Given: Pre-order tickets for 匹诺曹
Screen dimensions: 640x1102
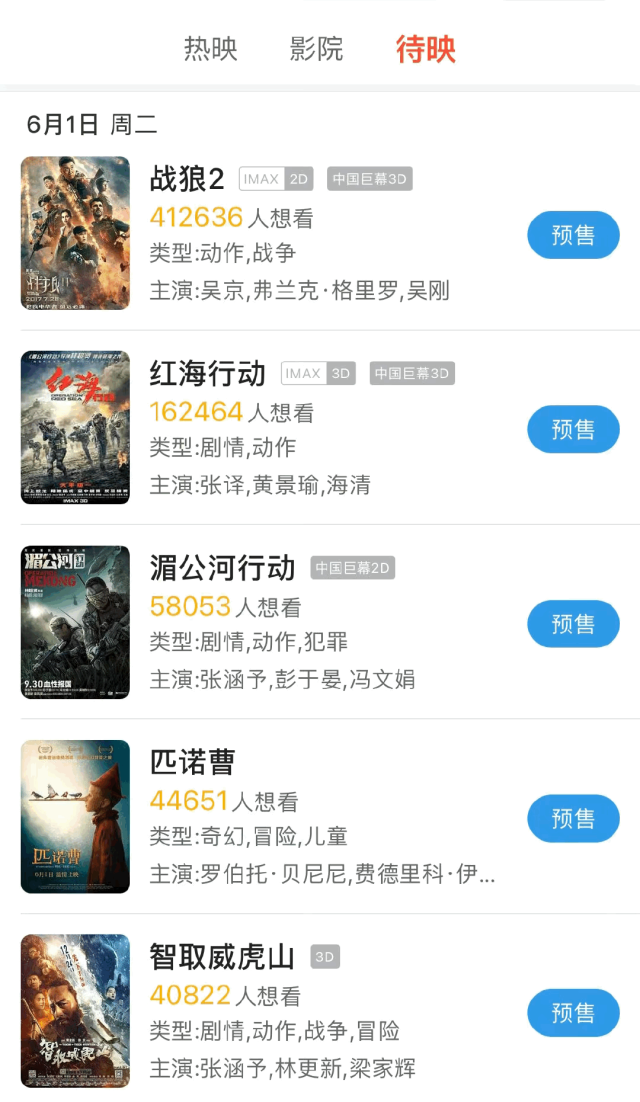Looking at the screenshot, I should 573,819.
